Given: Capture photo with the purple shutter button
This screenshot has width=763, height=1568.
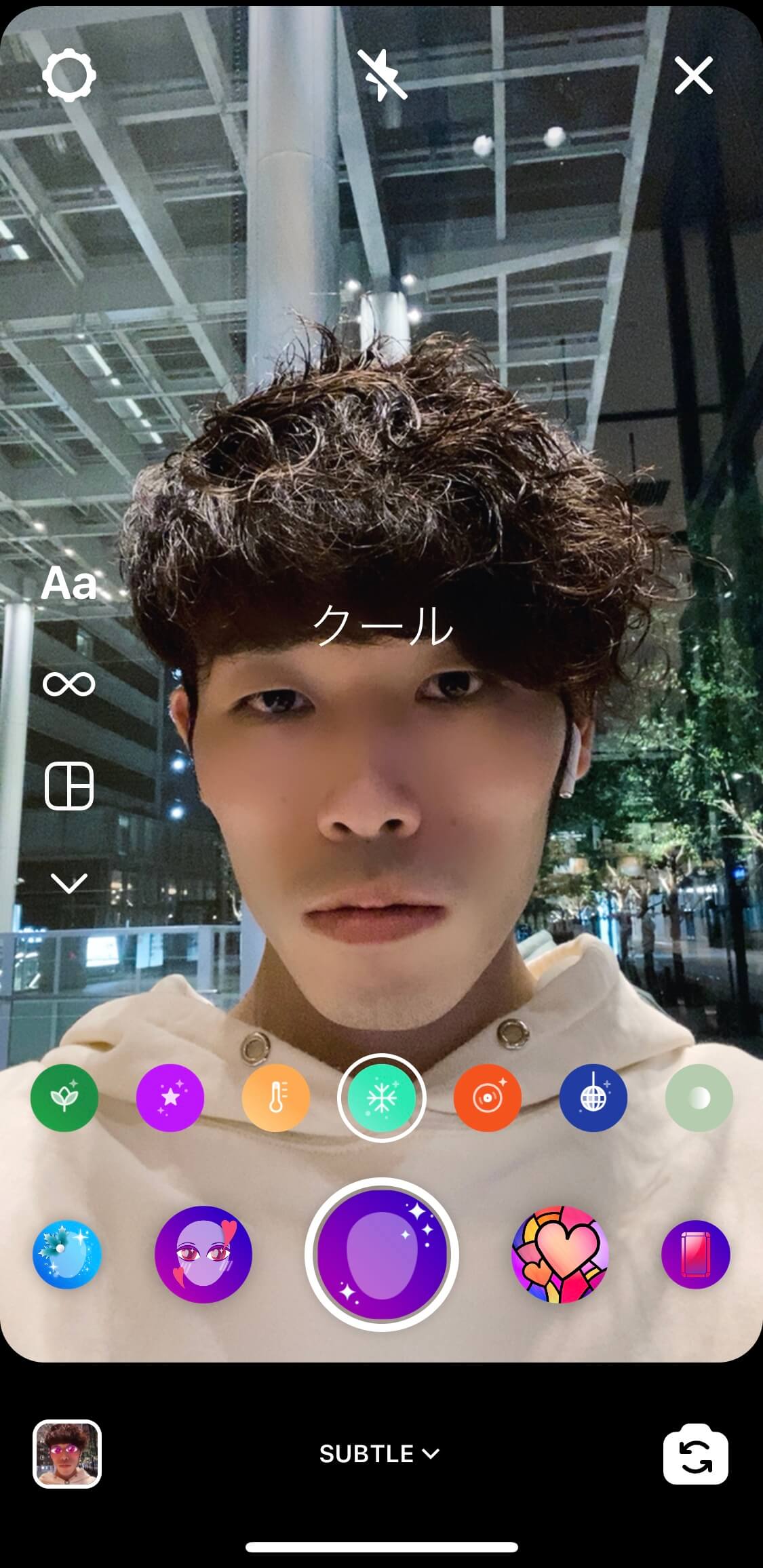Looking at the screenshot, I should point(382,1255).
